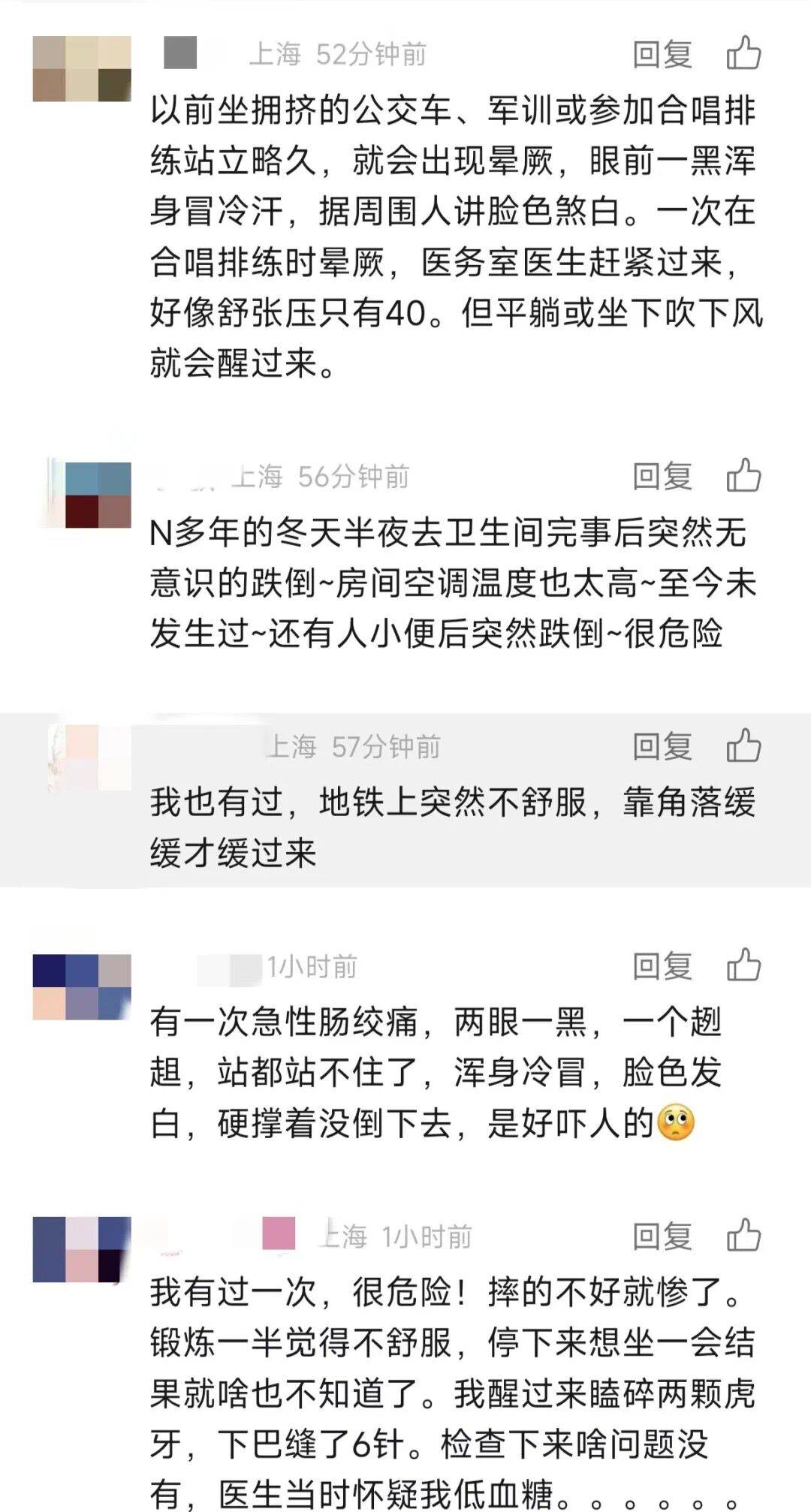Screen dimensions: 811x1512
Task: Reply to the 56分钟前 comment
Action: (662, 477)
